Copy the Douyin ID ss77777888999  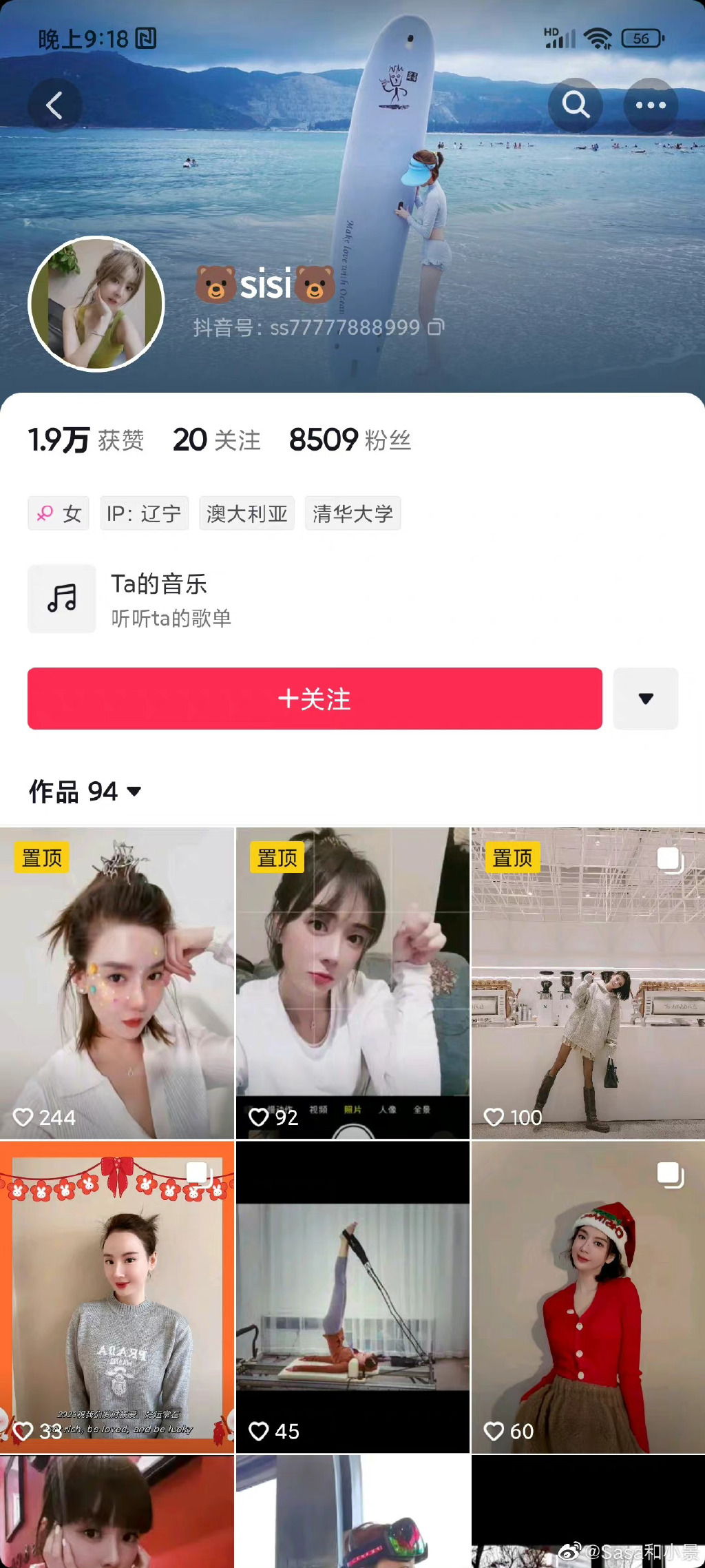coord(436,327)
